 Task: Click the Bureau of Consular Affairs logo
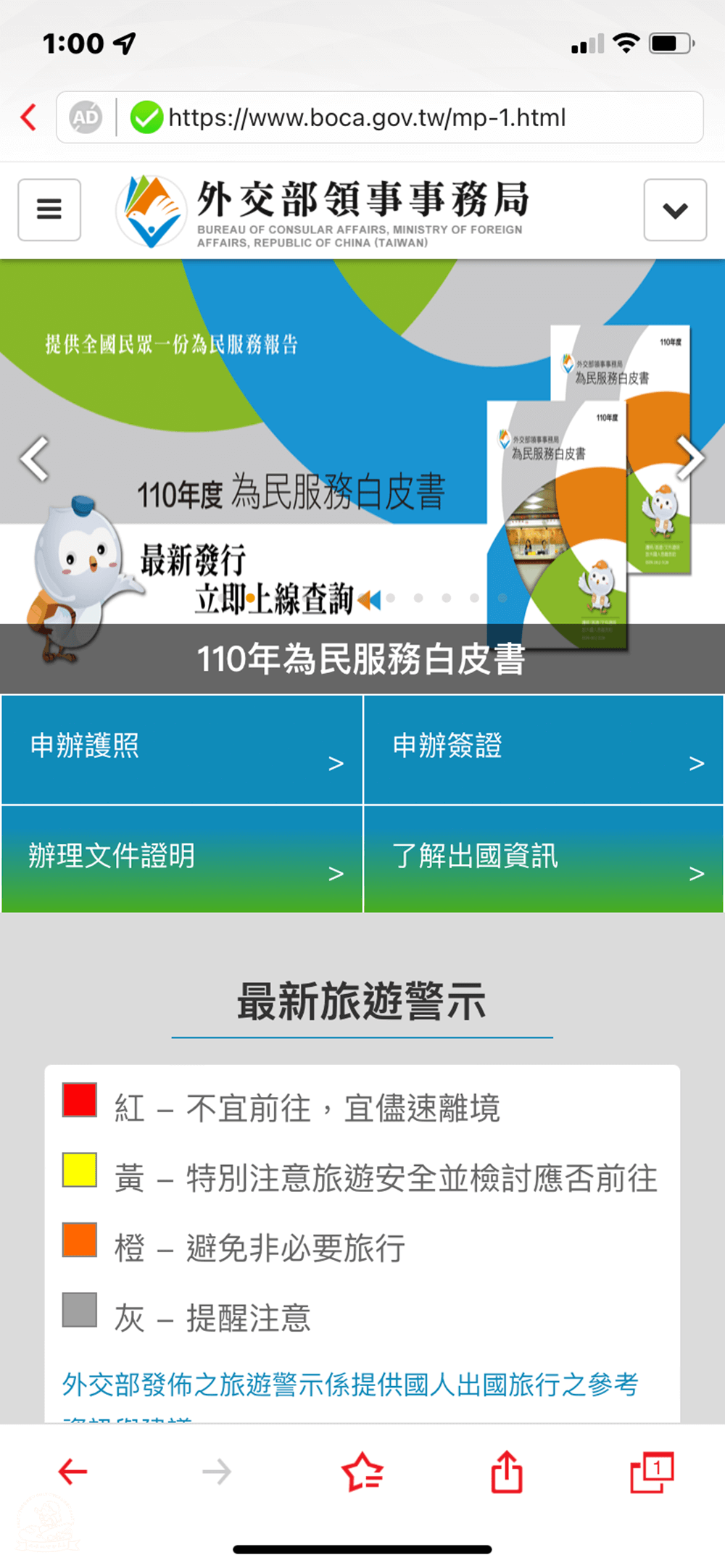click(x=152, y=210)
